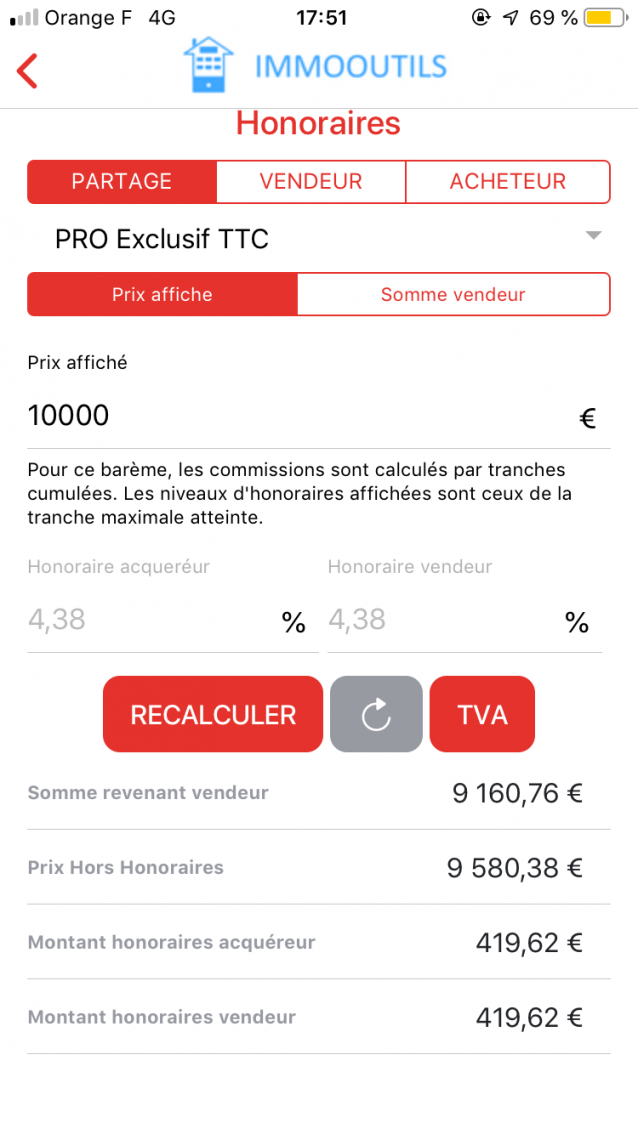Hit the RECALCULER button
Screen dimensions: 638x1134
click(213, 715)
